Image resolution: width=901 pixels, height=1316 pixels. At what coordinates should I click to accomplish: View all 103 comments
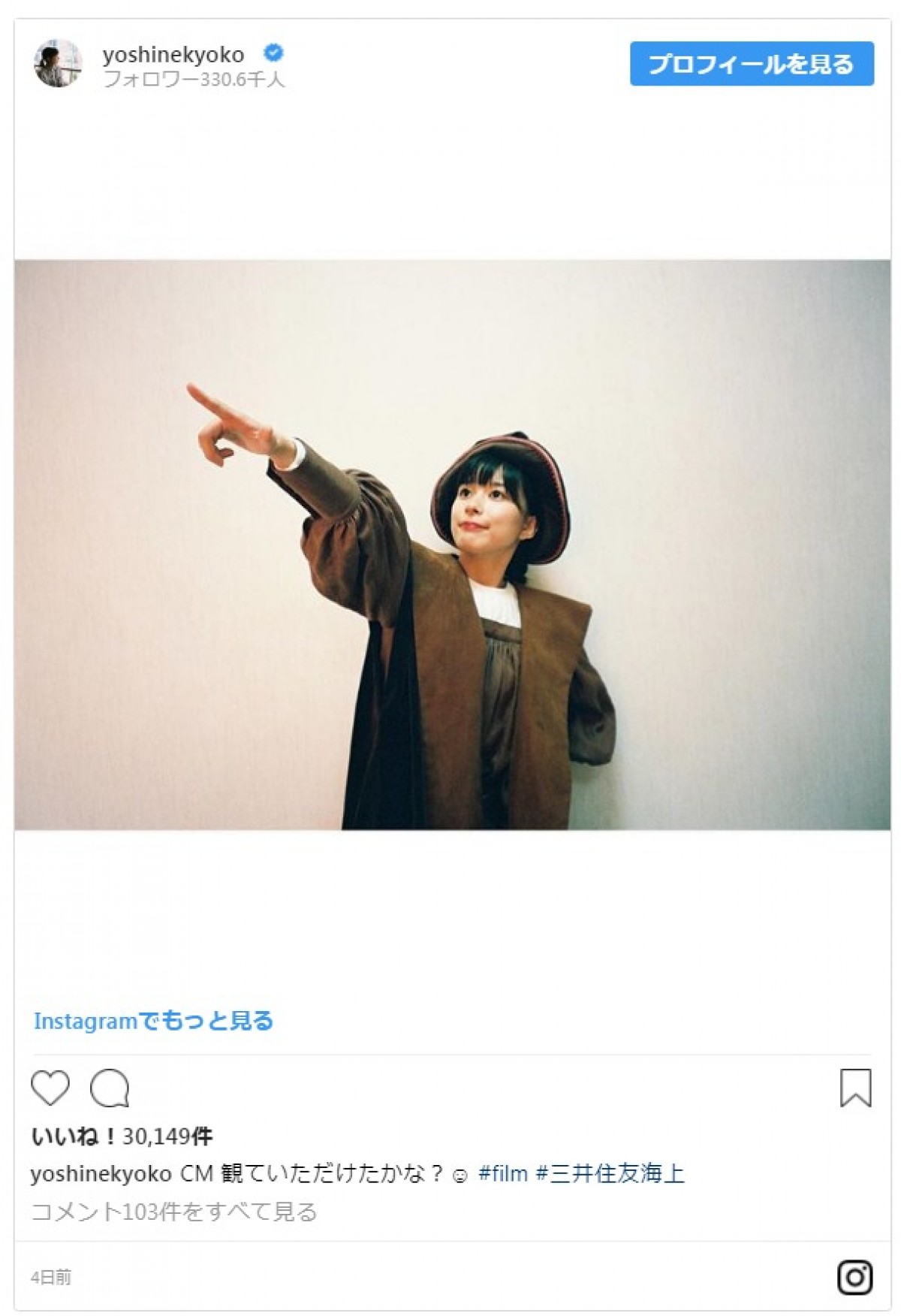click(x=173, y=1212)
